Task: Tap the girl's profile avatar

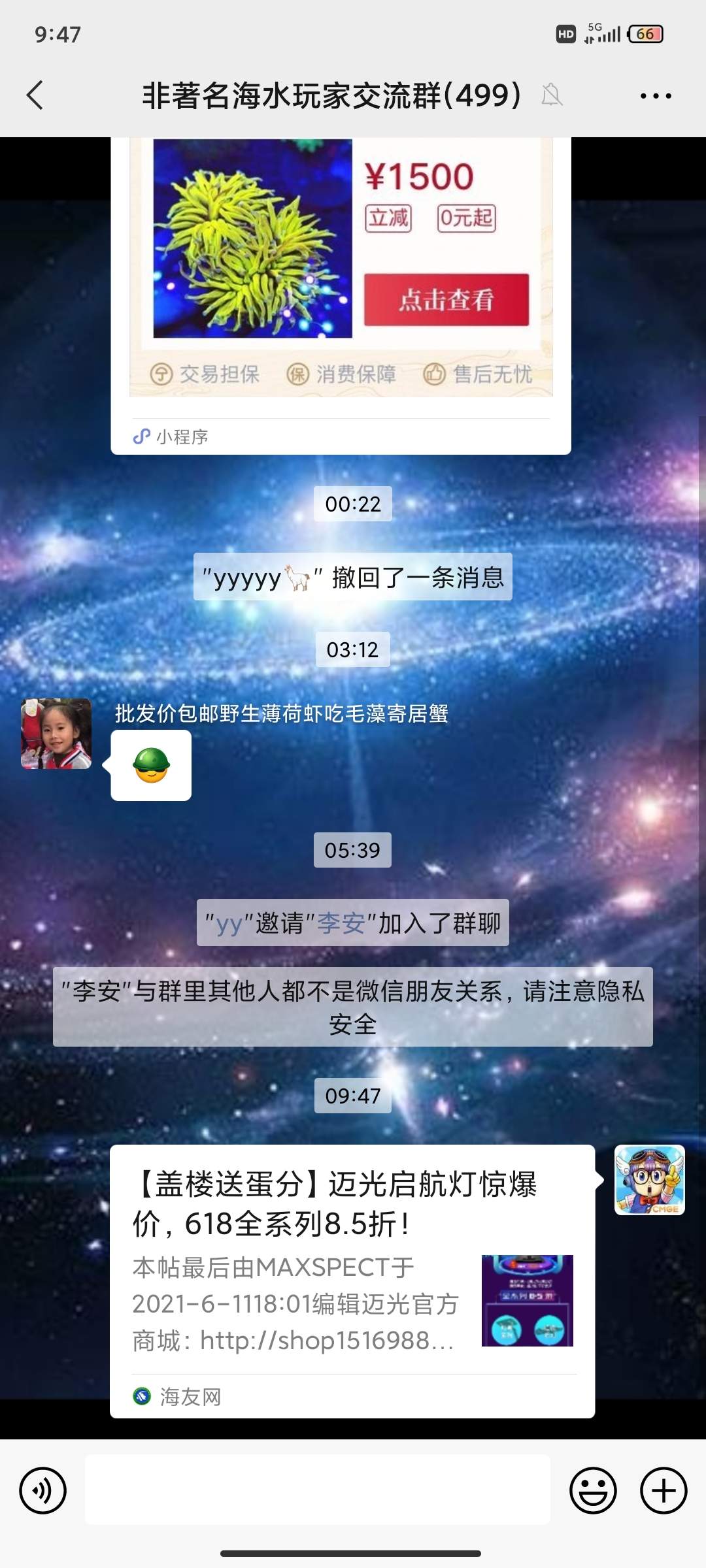Action: coord(56,734)
